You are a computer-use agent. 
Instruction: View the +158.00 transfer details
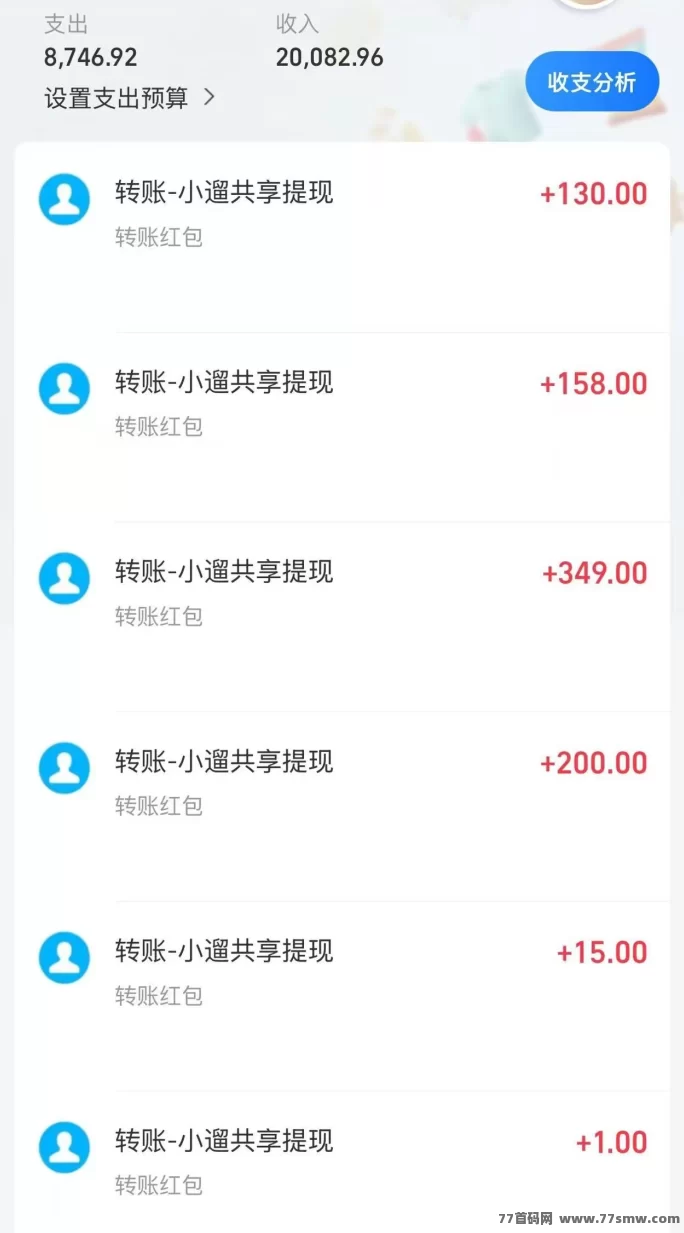pos(342,427)
